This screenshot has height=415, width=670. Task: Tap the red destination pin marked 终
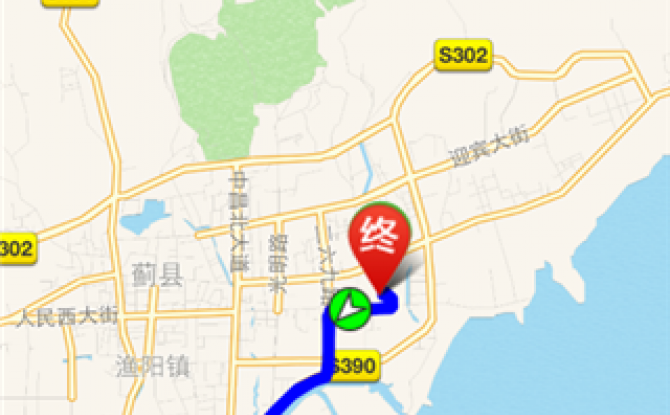click(x=380, y=240)
